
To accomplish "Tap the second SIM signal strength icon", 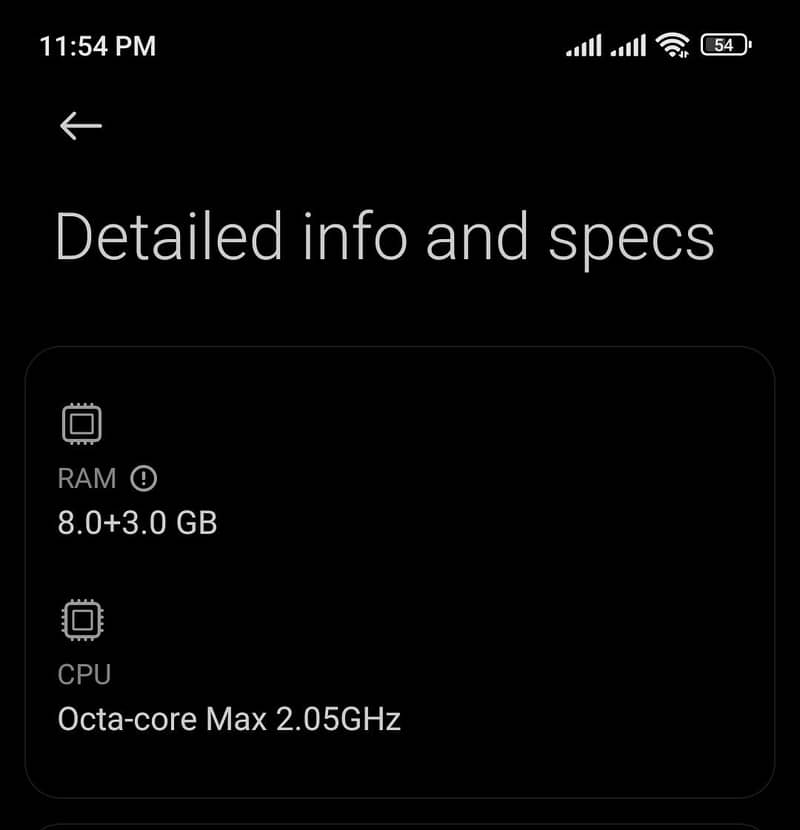I will coord(629,44).
